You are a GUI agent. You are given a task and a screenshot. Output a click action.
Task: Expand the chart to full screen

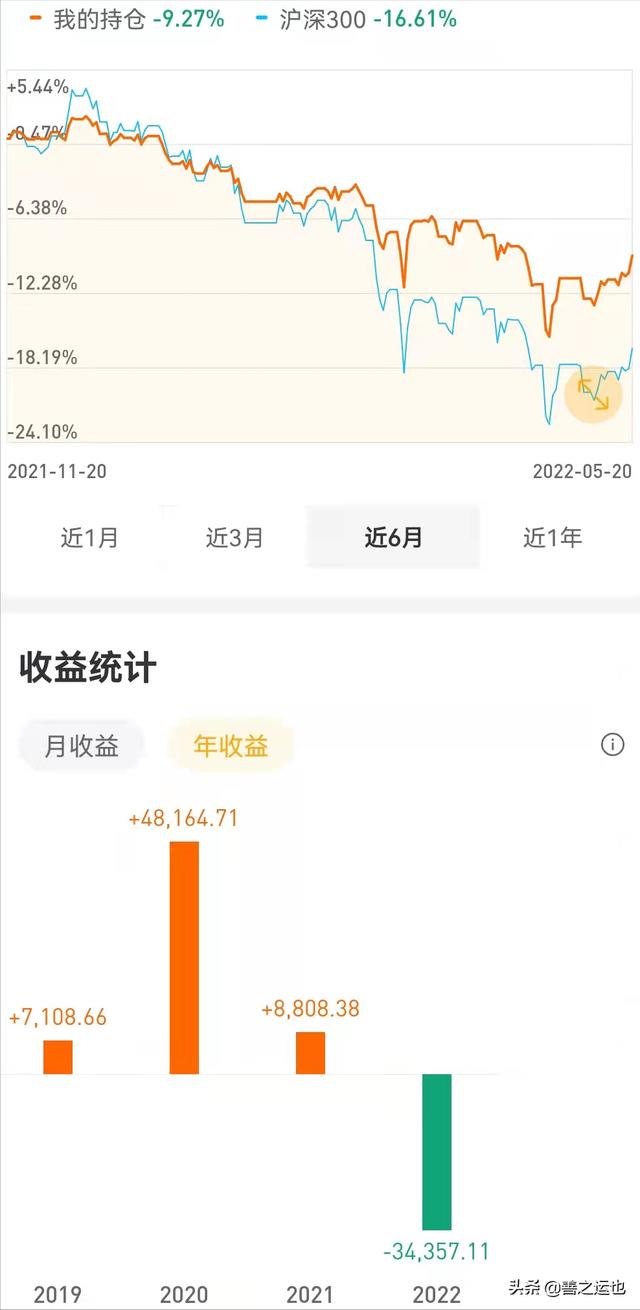click(x=593, y=394)
